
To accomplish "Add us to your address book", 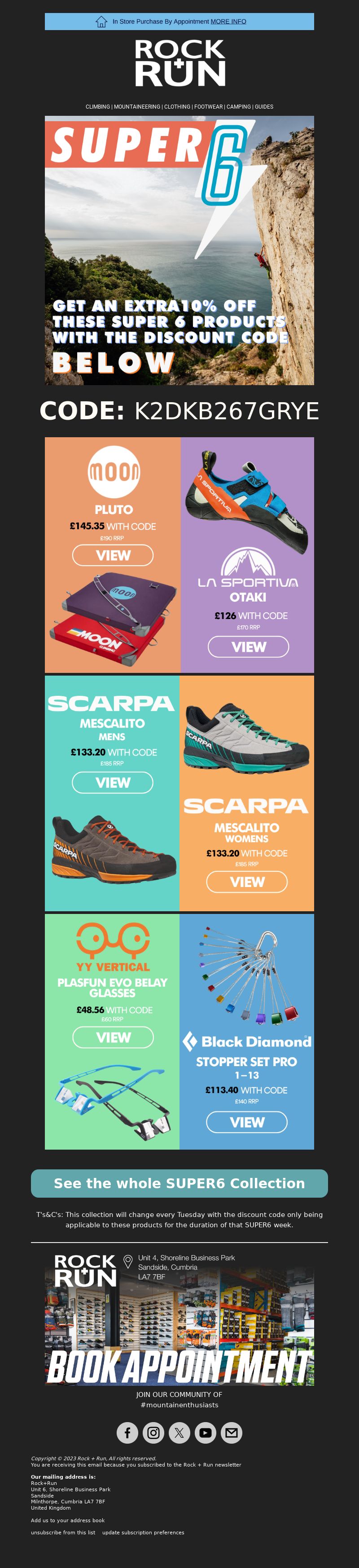I will (x=68, y=1520).
